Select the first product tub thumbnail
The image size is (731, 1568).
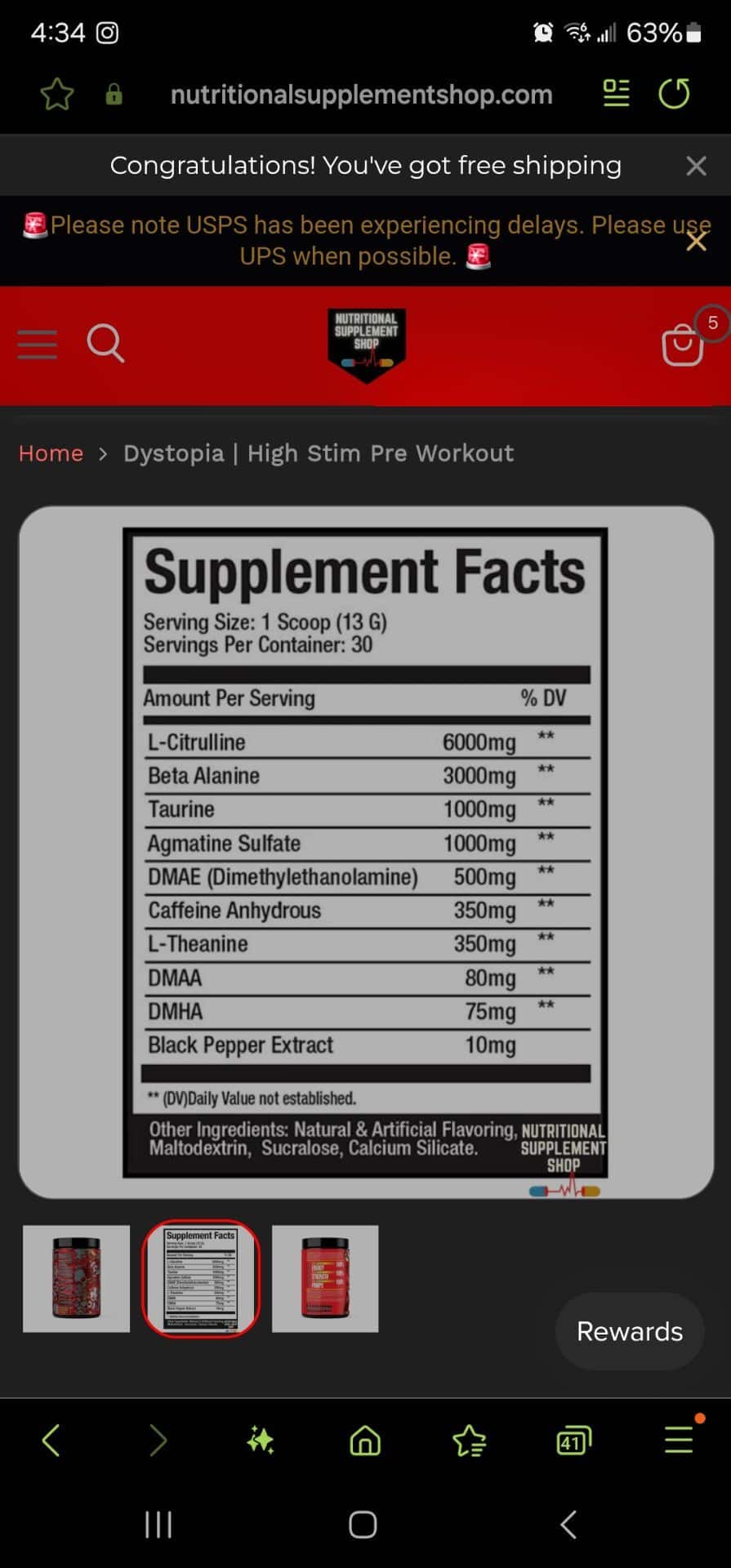(76, 1278)
